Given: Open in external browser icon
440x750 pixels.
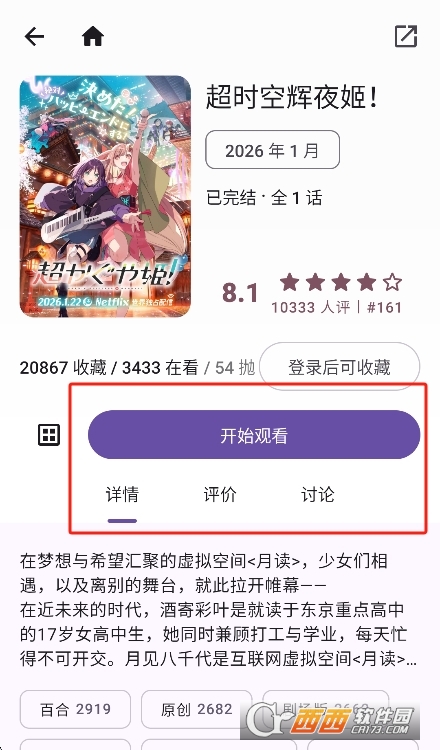Looking at the screenshot, I should tap(406, 36).
